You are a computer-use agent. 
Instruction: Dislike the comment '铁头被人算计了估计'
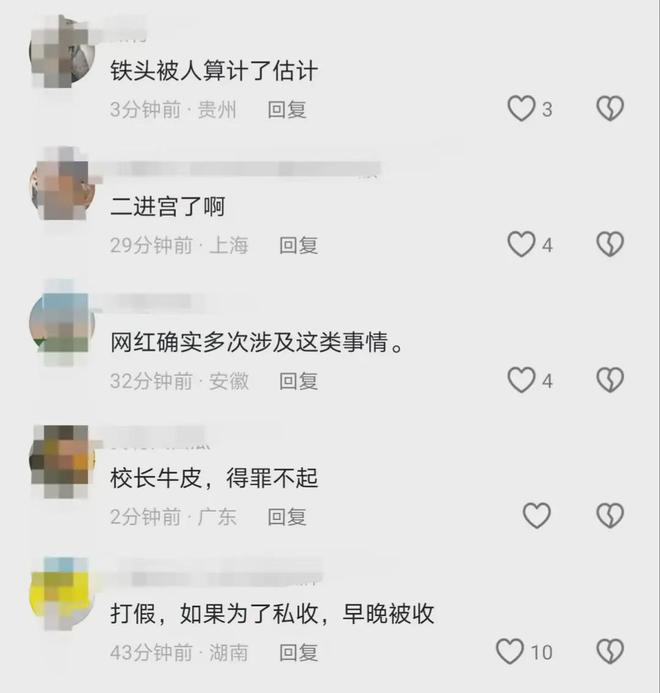tap(610, 109)
